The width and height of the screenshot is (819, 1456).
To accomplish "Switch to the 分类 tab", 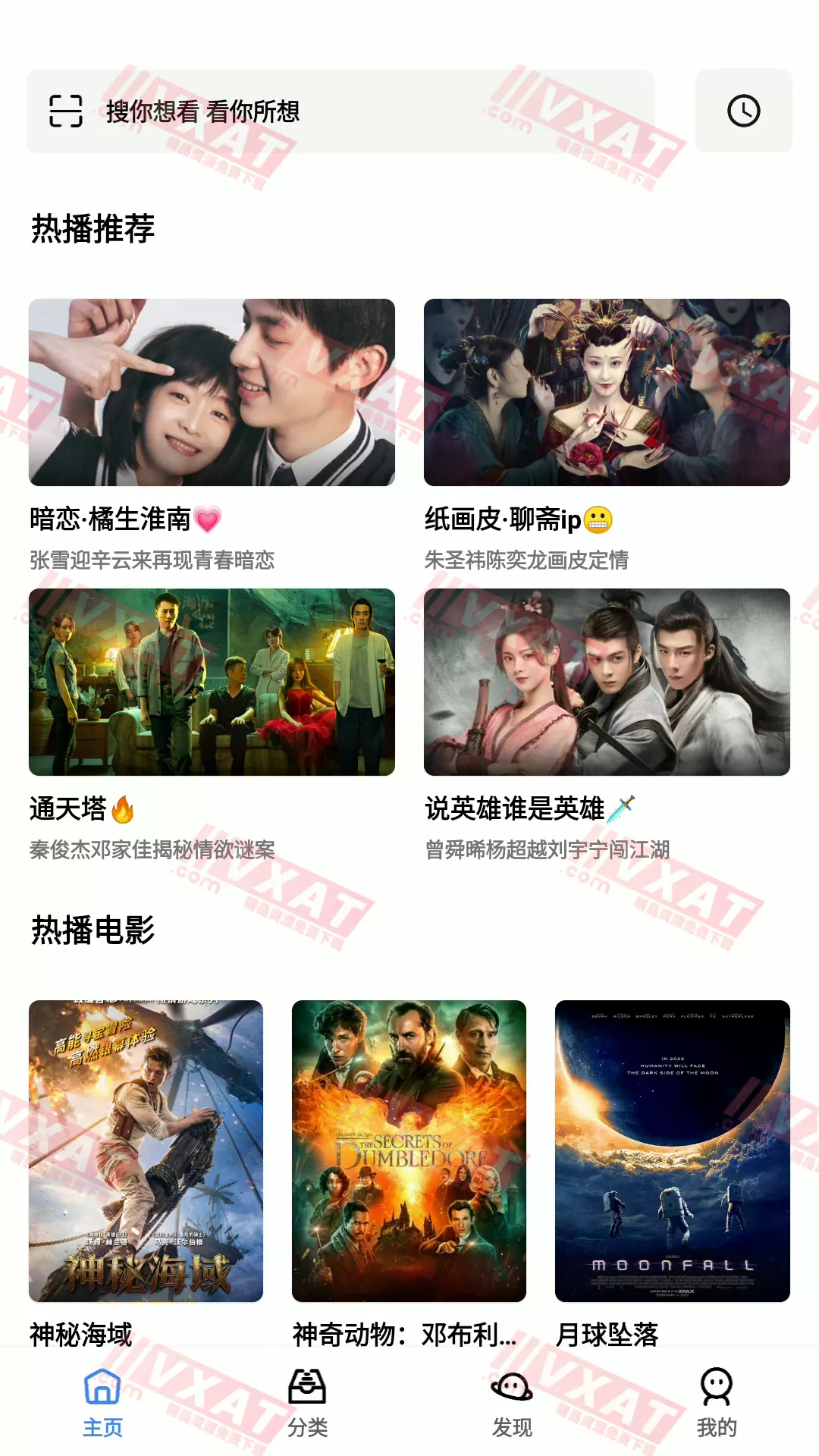I will (307, 1403).
